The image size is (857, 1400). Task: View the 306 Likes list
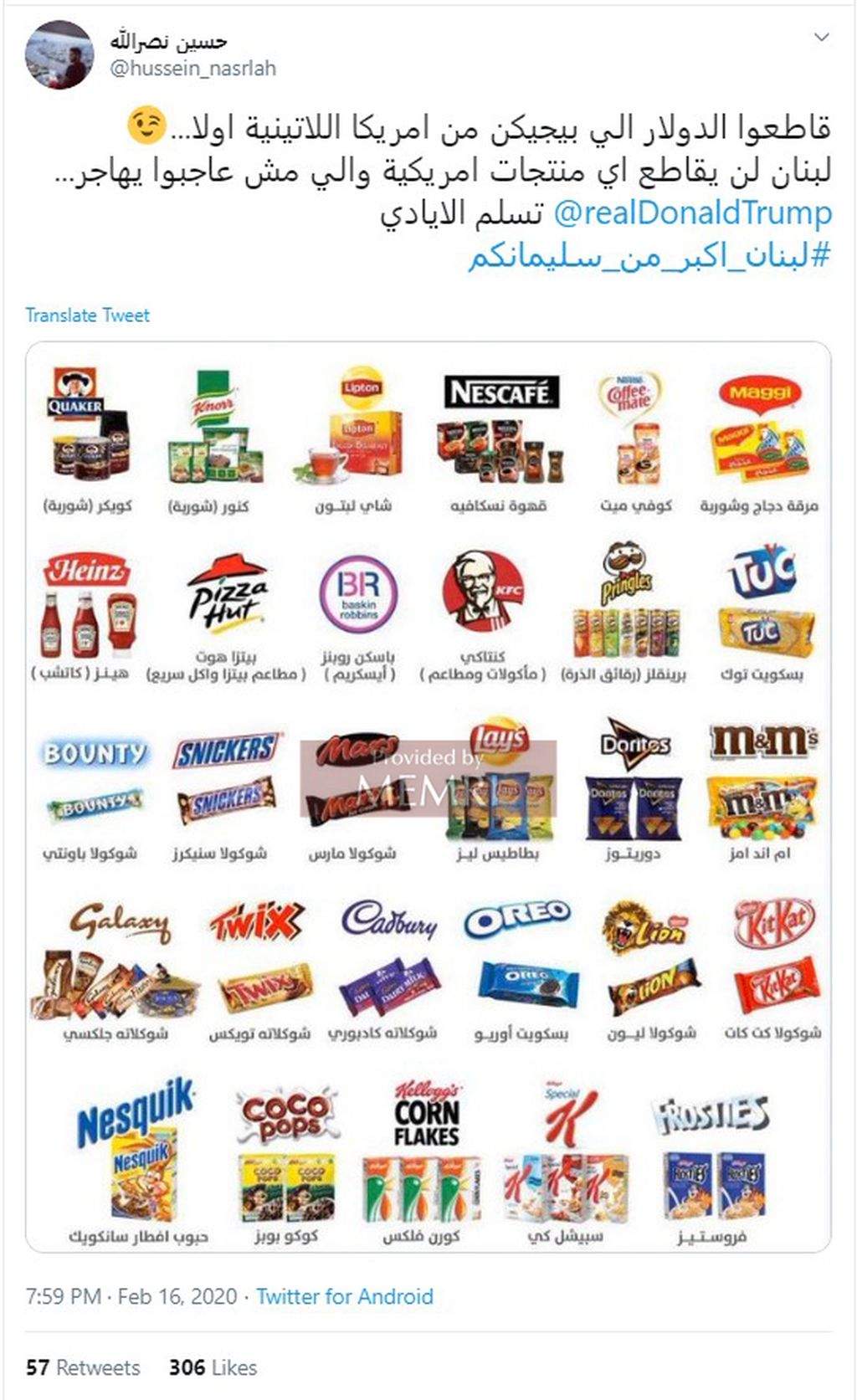tap(213, 1367)
